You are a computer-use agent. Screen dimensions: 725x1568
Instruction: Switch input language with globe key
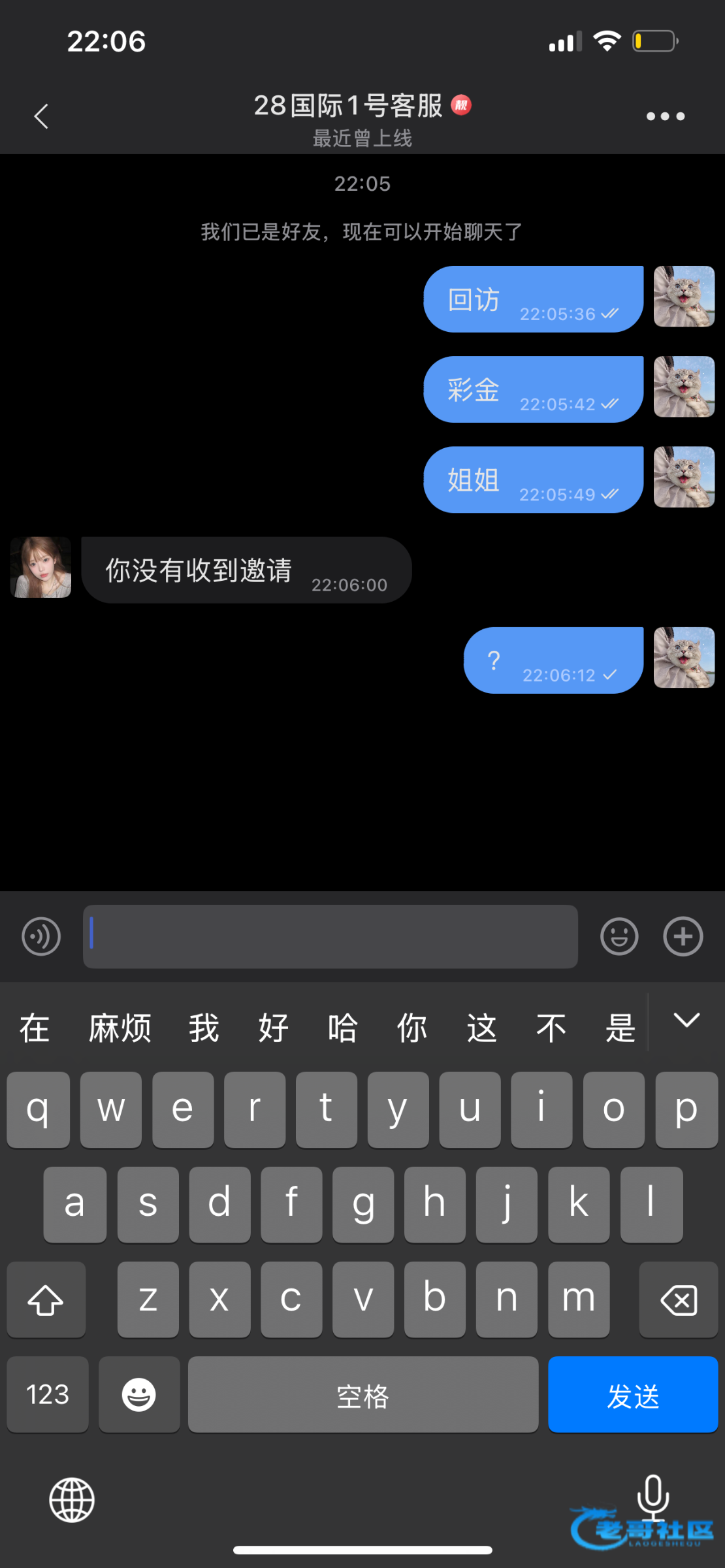coord(72,1500)
